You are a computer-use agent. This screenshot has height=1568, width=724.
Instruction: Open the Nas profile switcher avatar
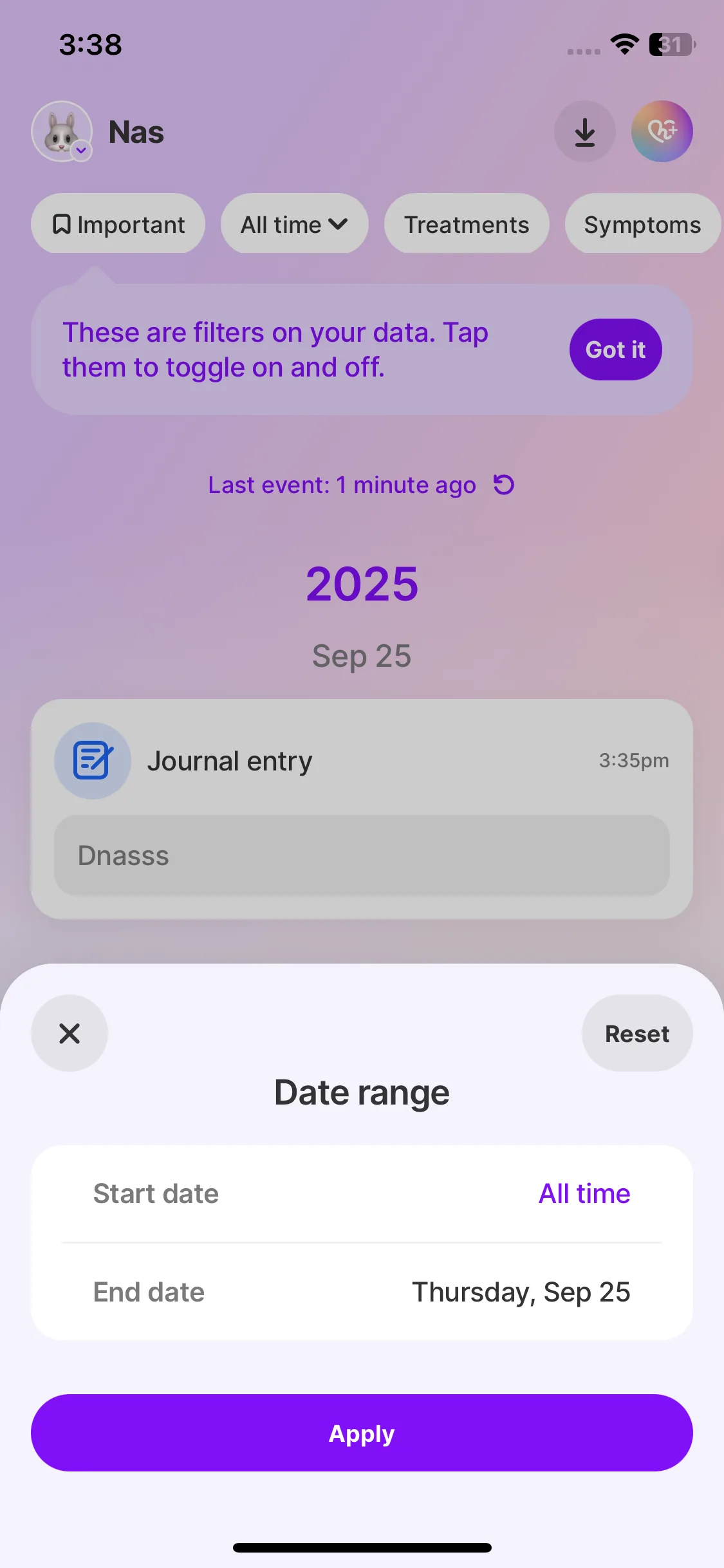click(62, 132)
